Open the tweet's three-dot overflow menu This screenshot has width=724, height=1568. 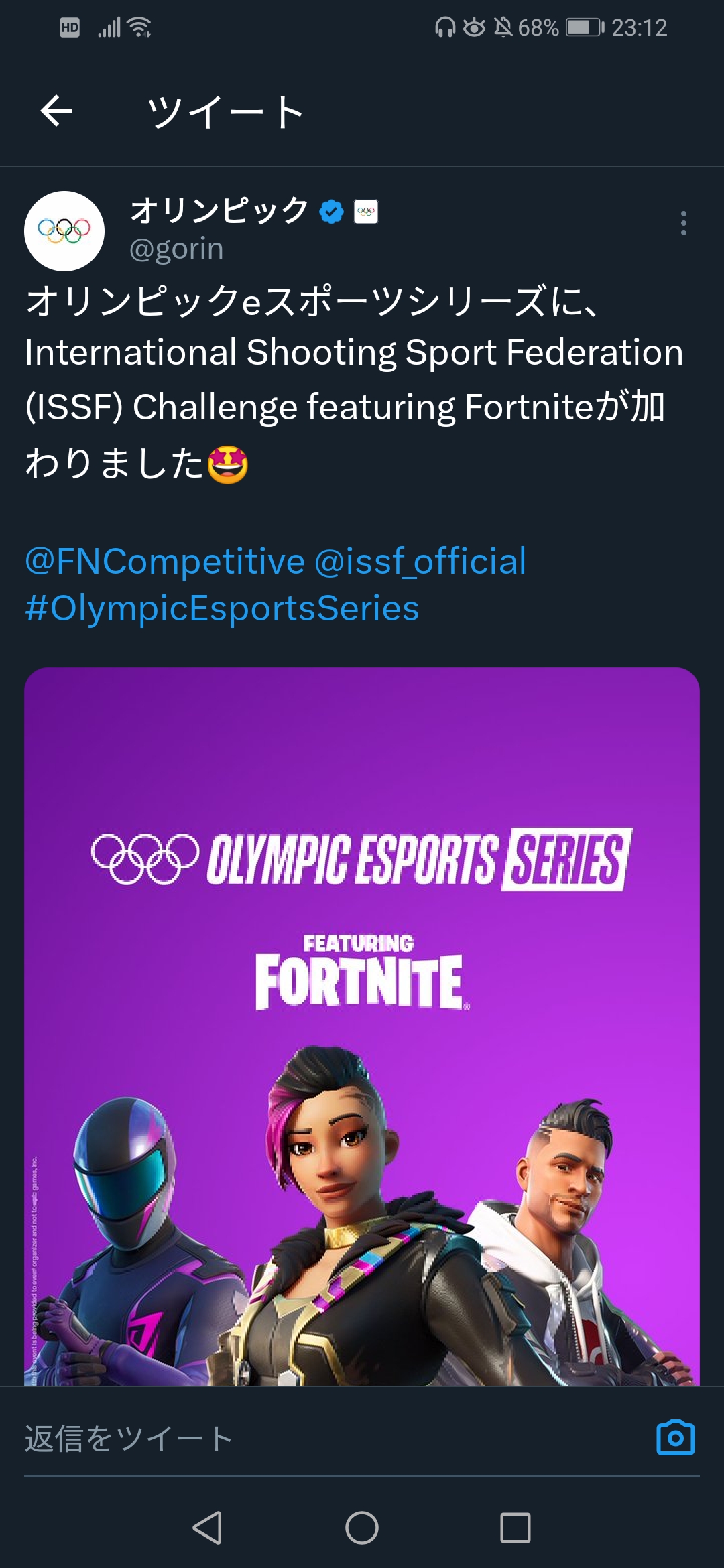point(683,223)
